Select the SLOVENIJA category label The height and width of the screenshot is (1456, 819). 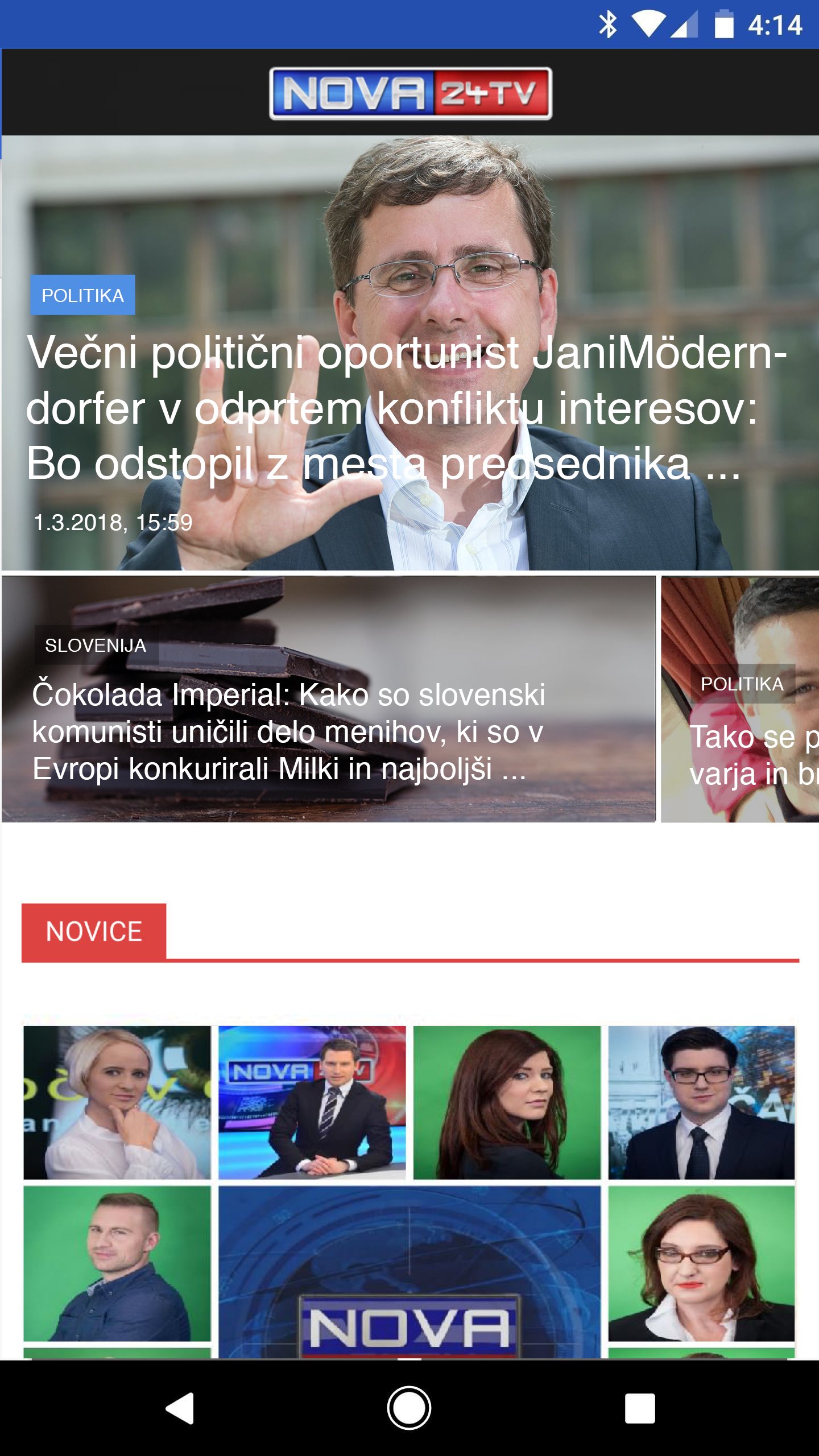pyautogui.click(x=96, y=646)
